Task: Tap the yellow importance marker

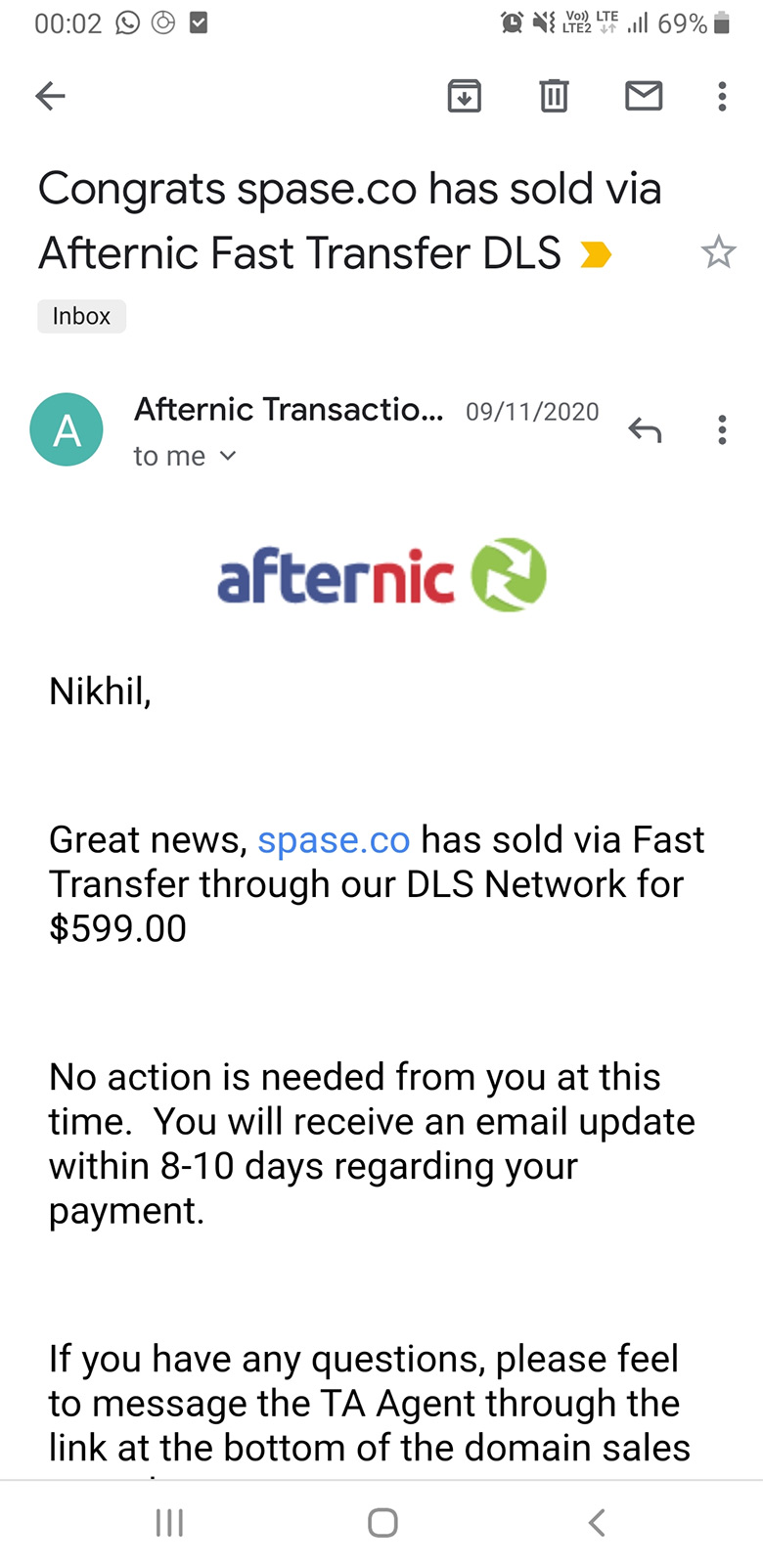Action: coord(596,255)
